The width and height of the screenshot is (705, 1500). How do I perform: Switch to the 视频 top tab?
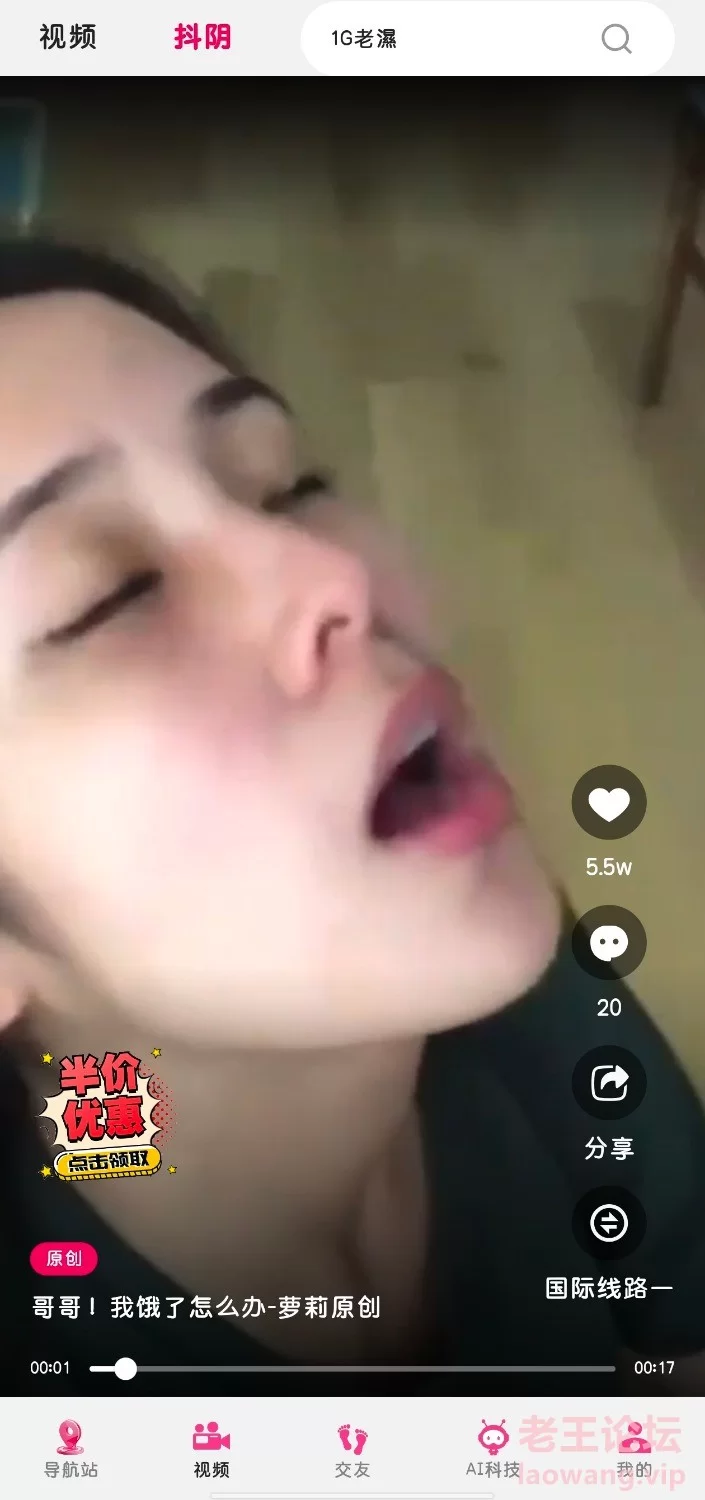[68, 38]
